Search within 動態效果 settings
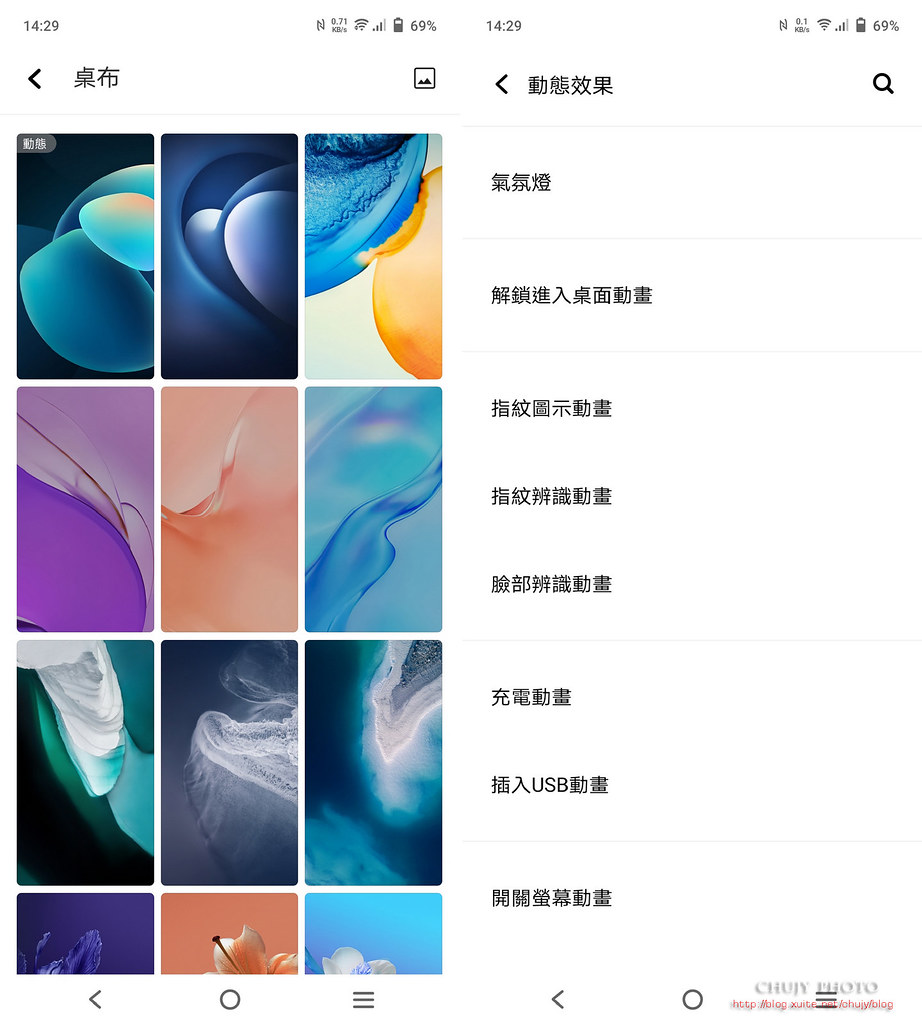 tap(882, 85)
